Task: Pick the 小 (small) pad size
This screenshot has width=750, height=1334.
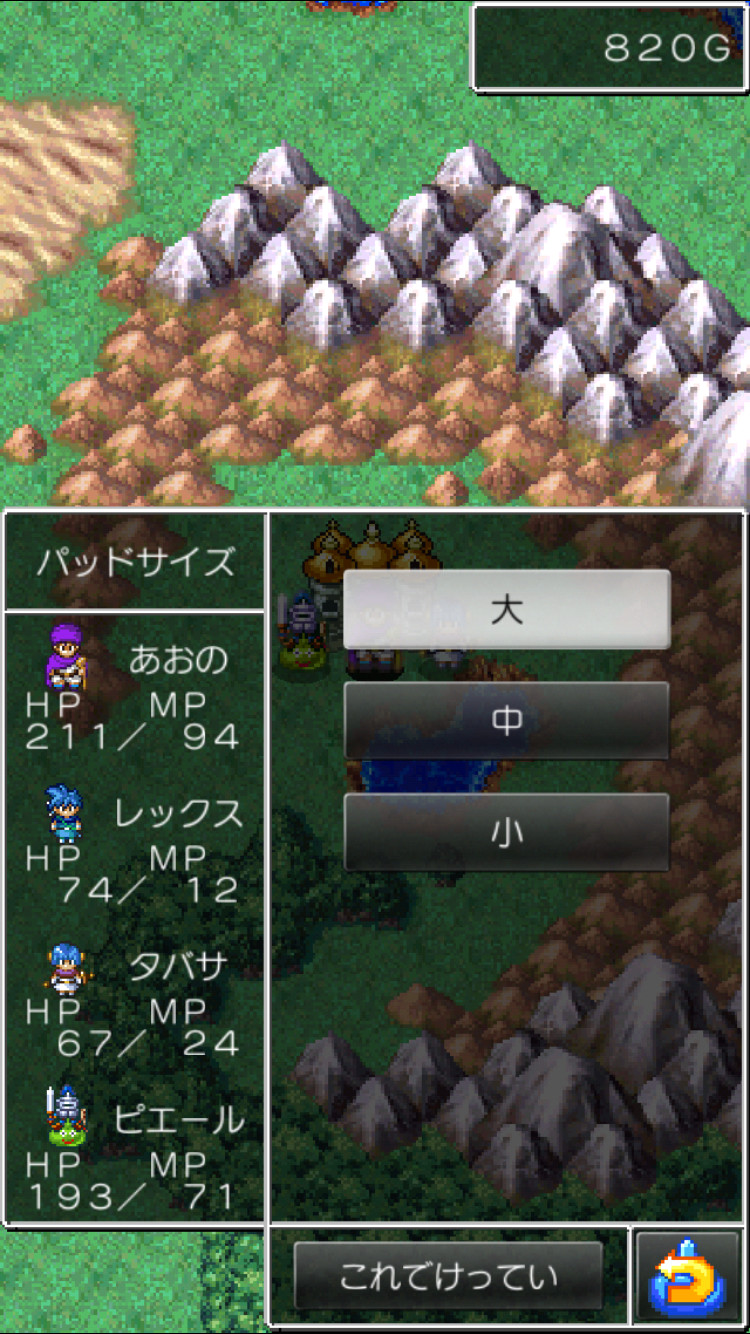Action: click(506, 832)
